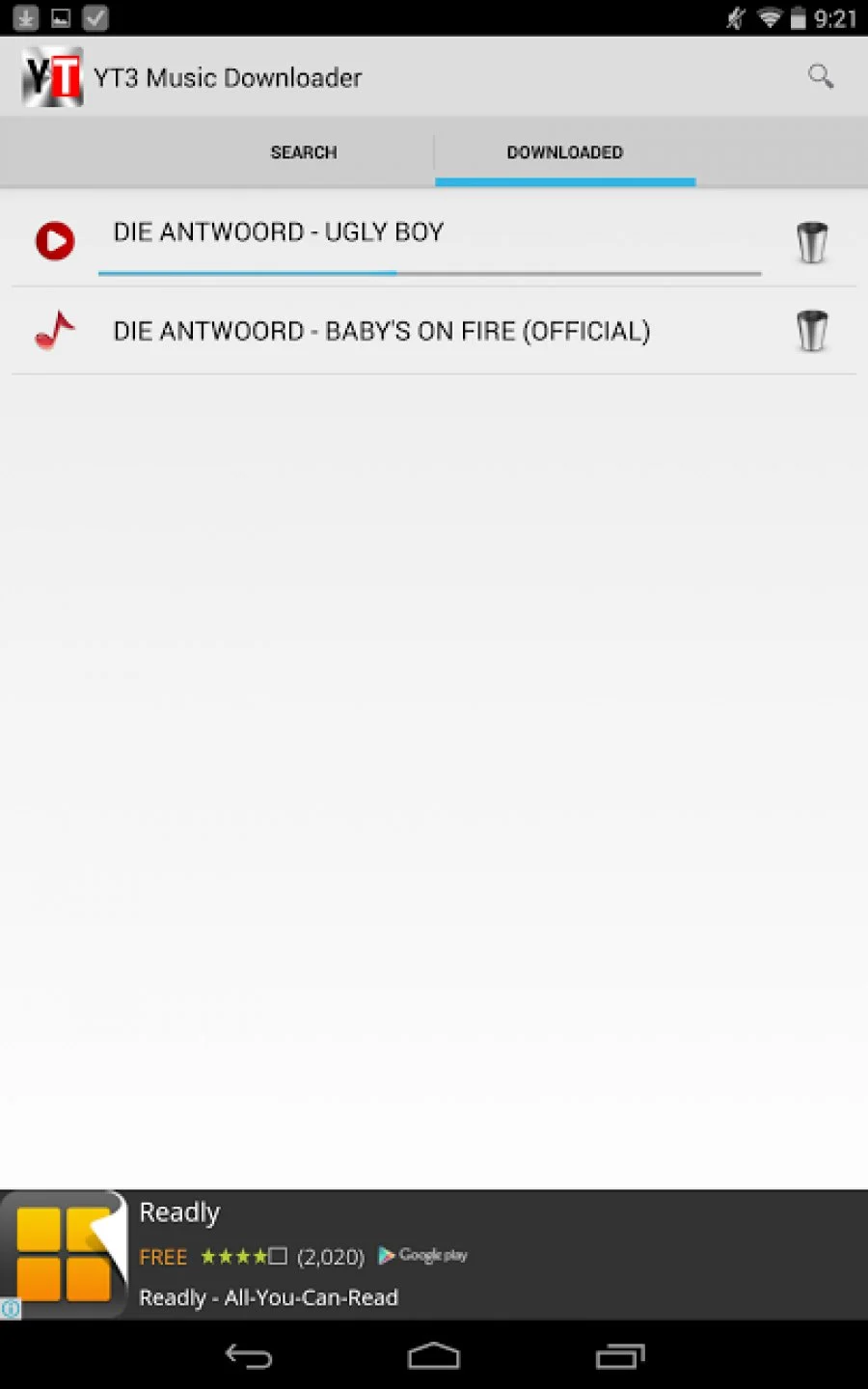Image resolution: width=868 pixels, height=1389 pixels.
Task: Delete Die Antwoord - Ugly Boy
Action: [812, 242]
